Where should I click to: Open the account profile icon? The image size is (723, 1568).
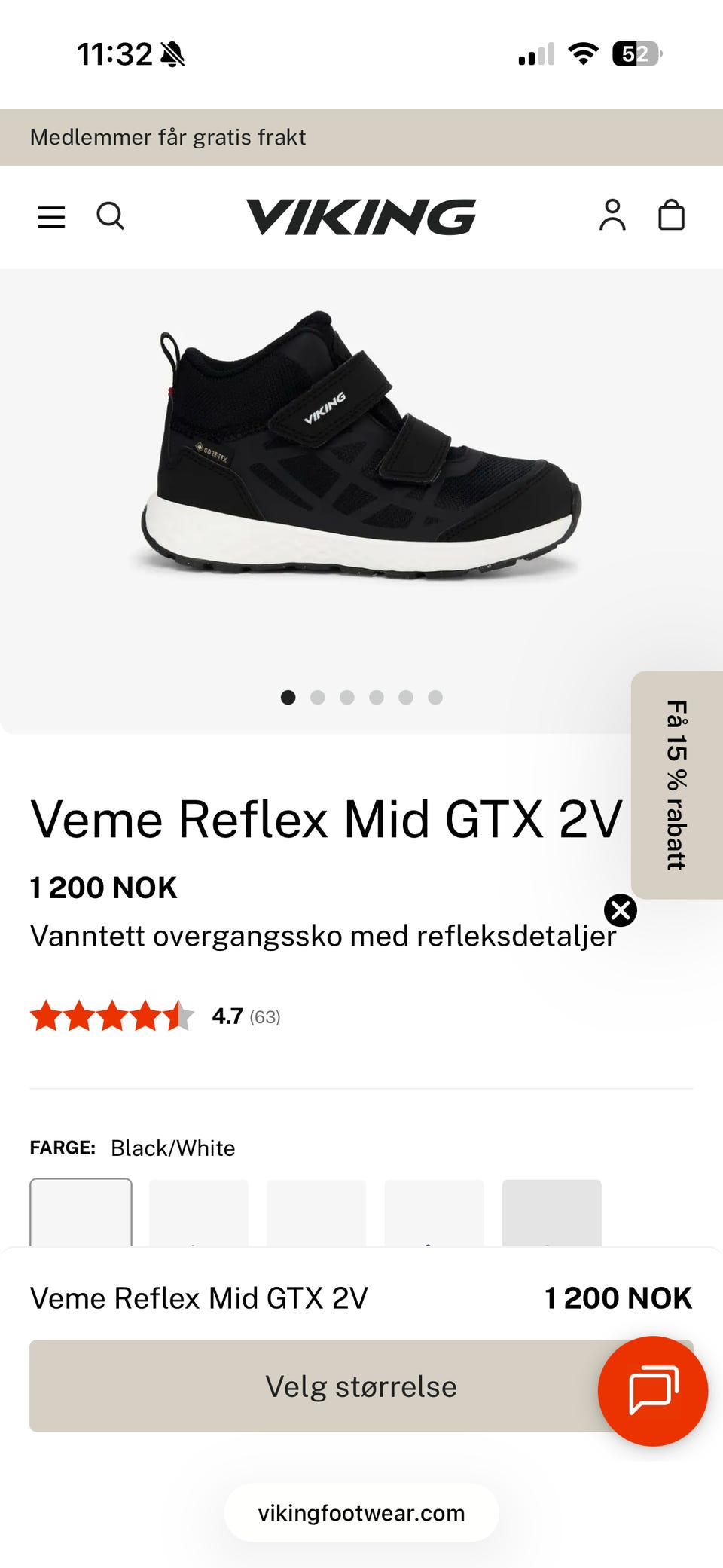[x=612, y=215]
